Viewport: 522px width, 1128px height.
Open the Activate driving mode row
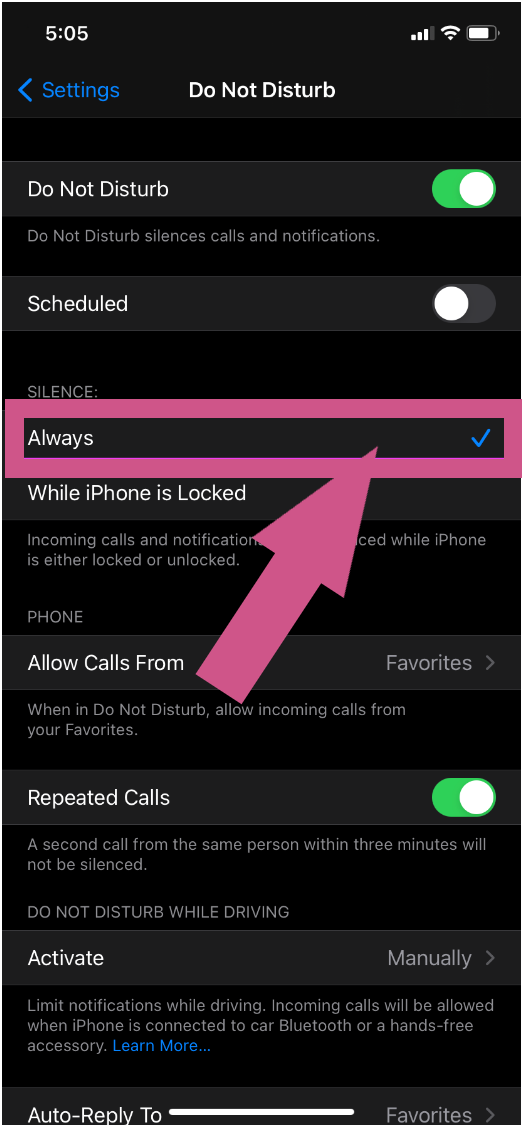(x=262, y=958)
